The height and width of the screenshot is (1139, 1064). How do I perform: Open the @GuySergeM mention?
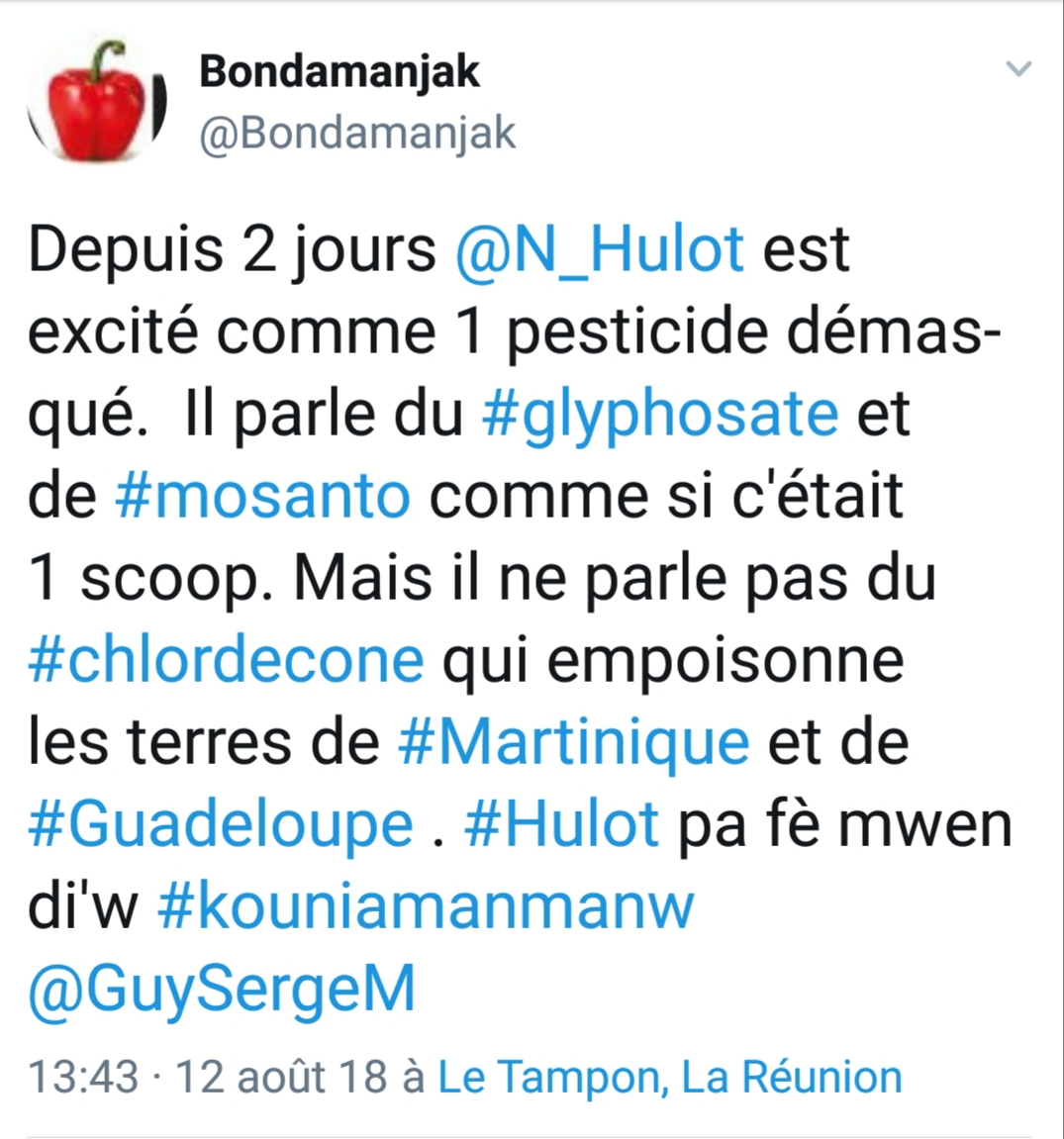(x=222, y=990)
